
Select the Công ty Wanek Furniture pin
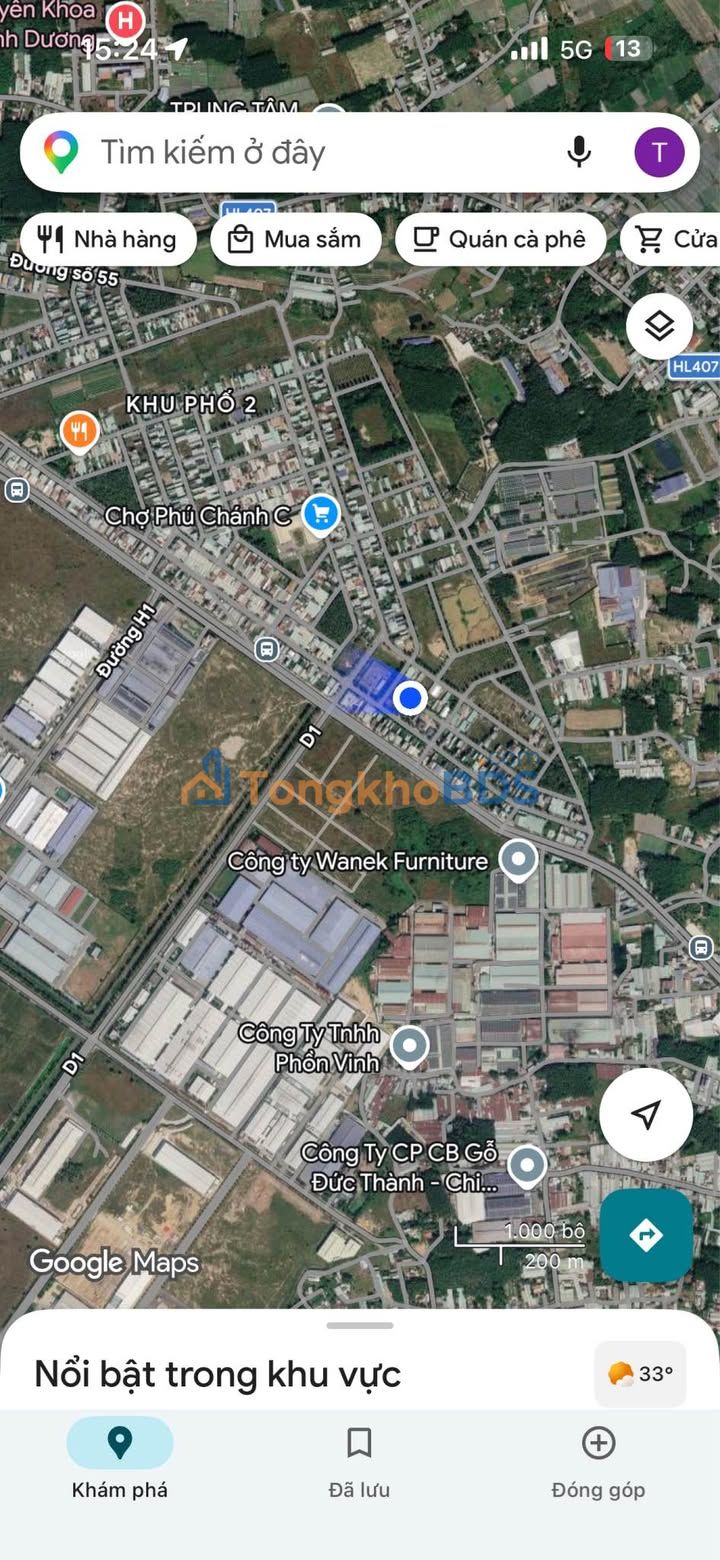point(518,860)
